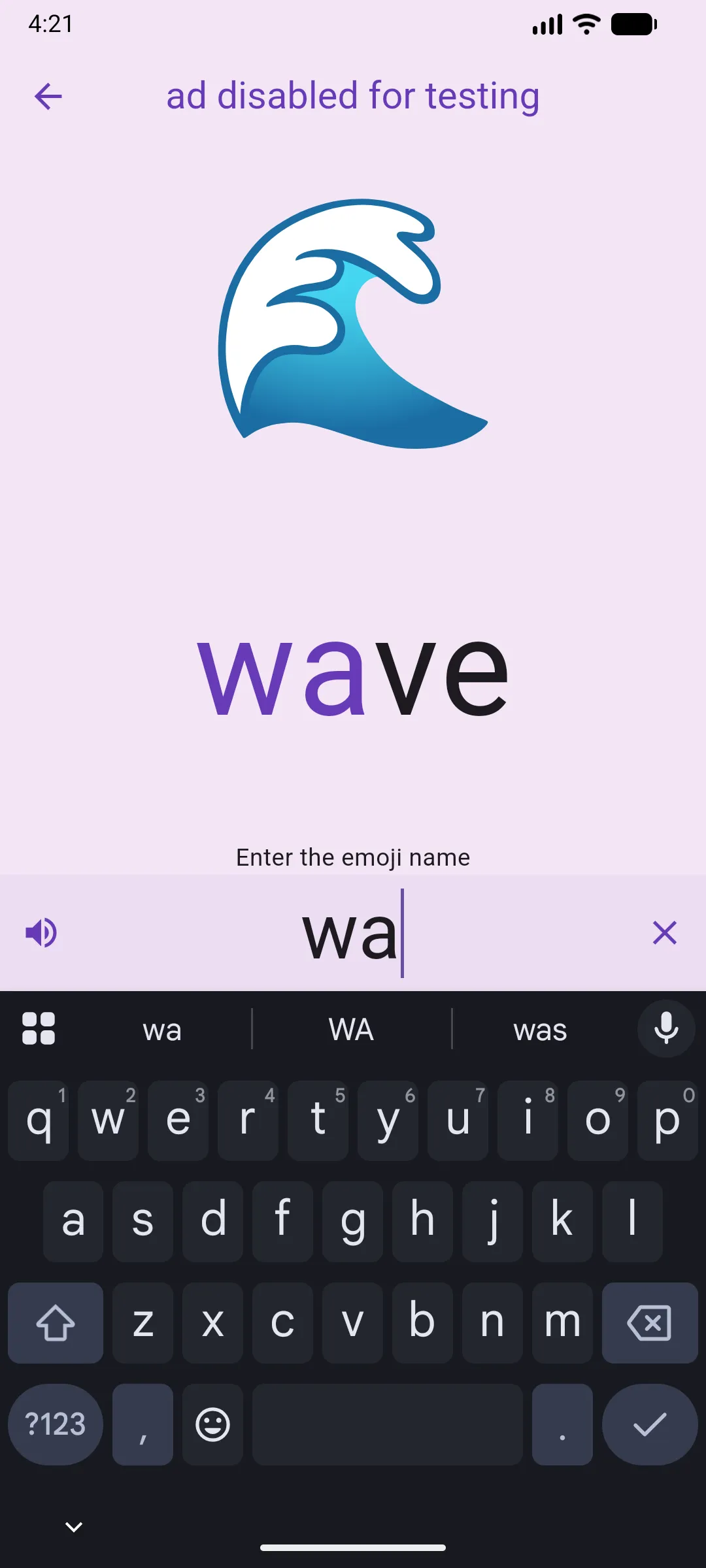Open the keyboard emoji picker
706x1568 pixels.
[x=212, y=1424]
